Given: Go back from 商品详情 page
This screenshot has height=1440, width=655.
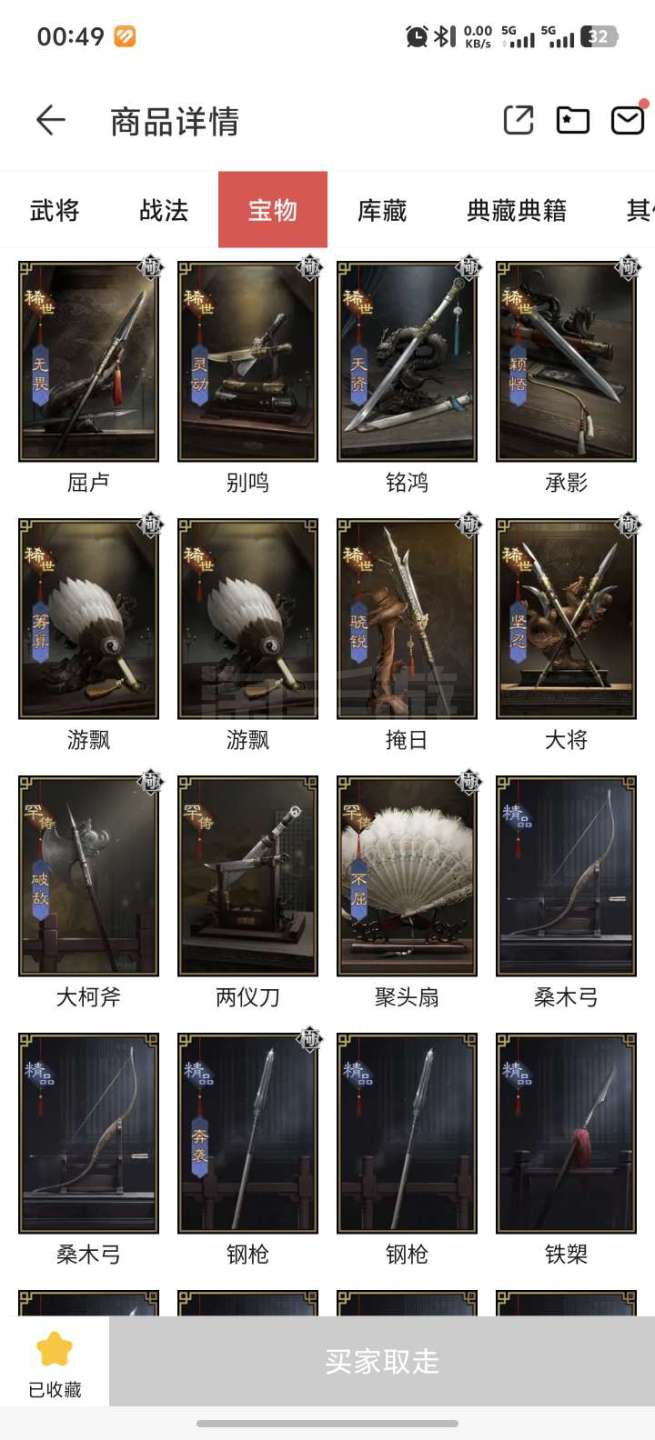Looking at the screenshot, I should point(50,121).
